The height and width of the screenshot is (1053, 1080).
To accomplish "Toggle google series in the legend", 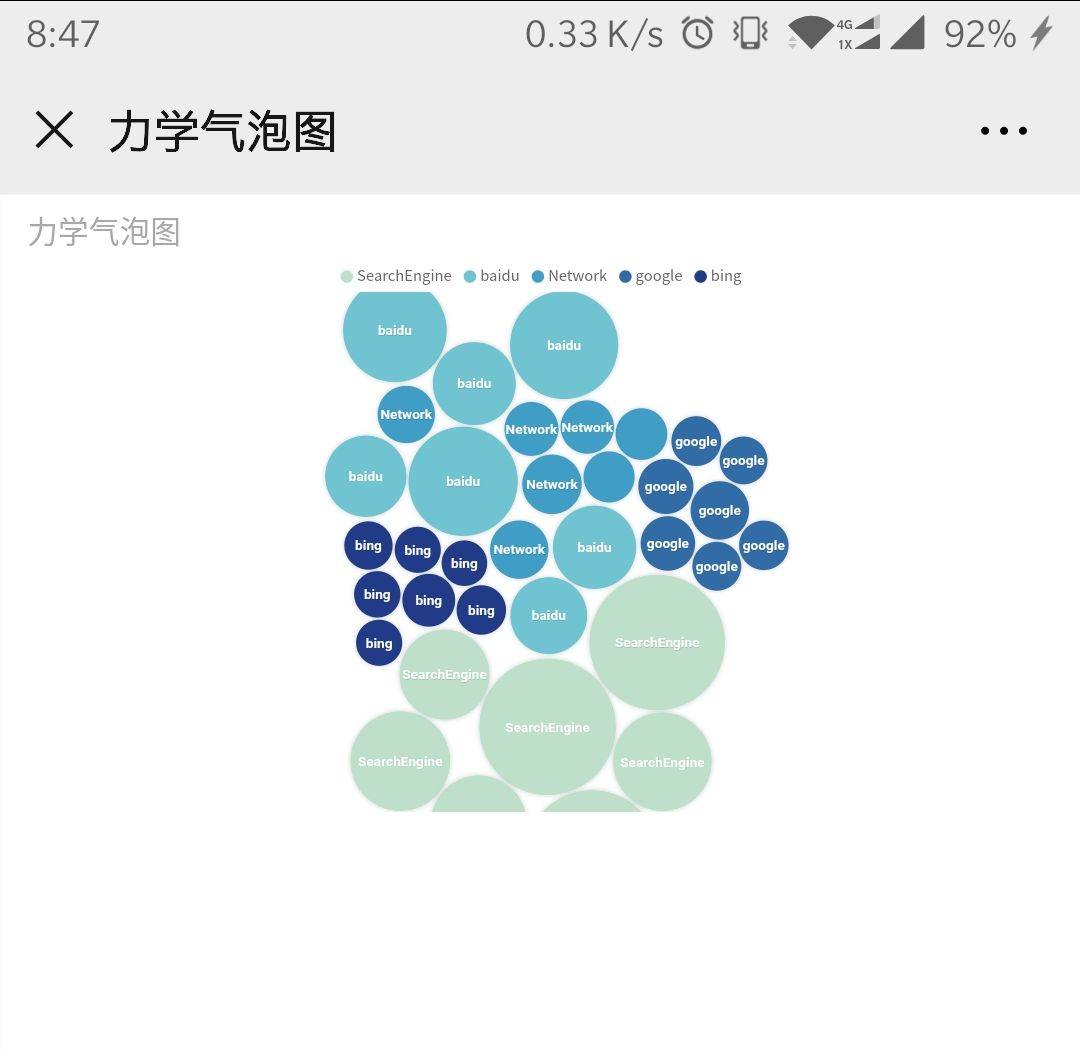I will (650, 276).
